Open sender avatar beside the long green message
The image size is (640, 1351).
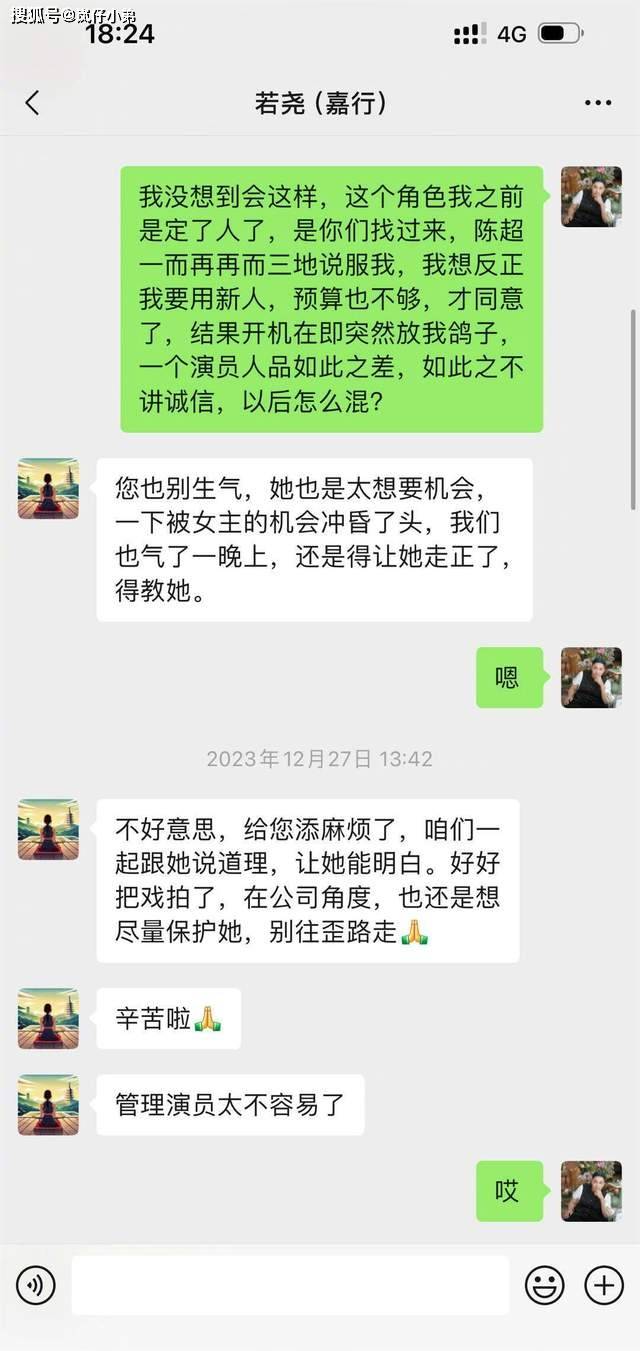click(x=591, y=197)
